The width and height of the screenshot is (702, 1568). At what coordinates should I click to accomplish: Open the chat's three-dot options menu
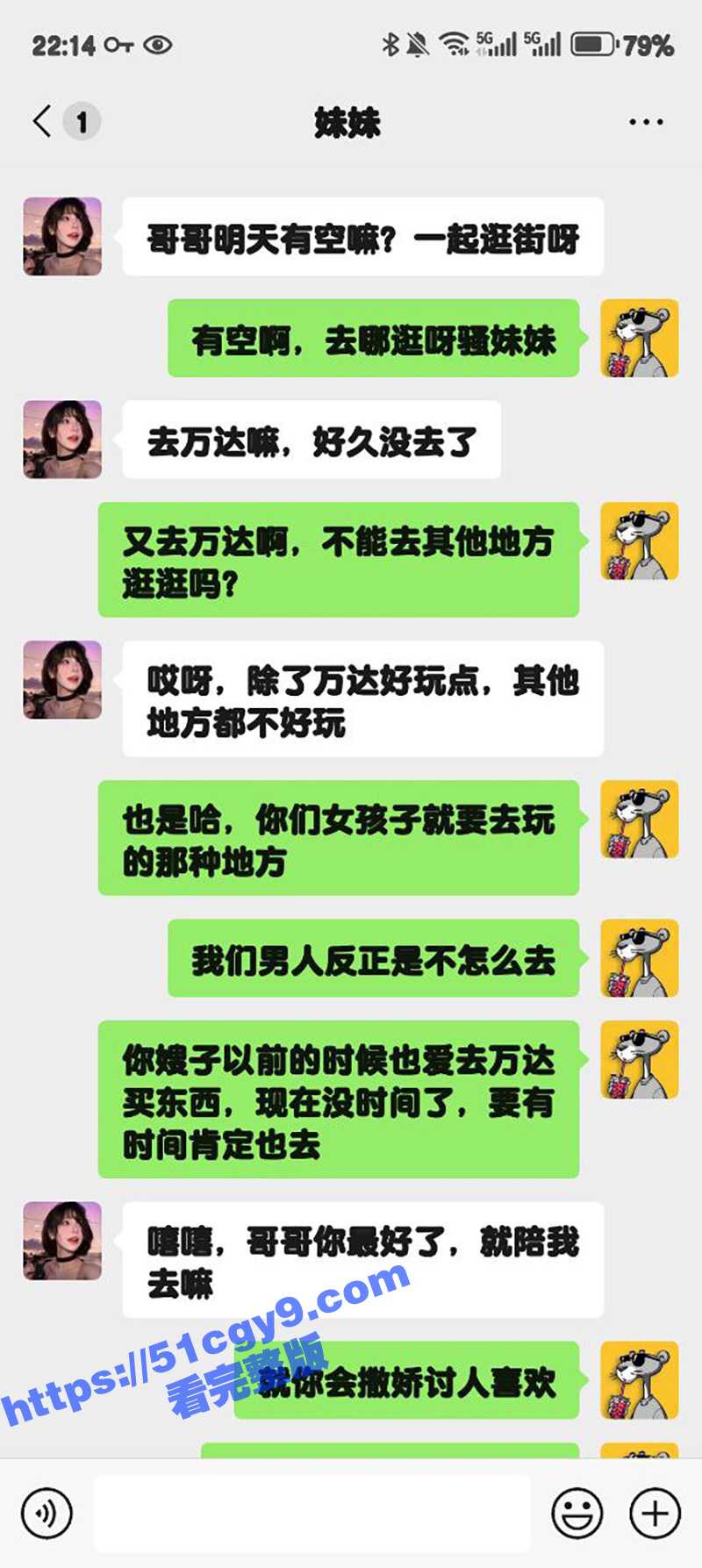(646, 122)
